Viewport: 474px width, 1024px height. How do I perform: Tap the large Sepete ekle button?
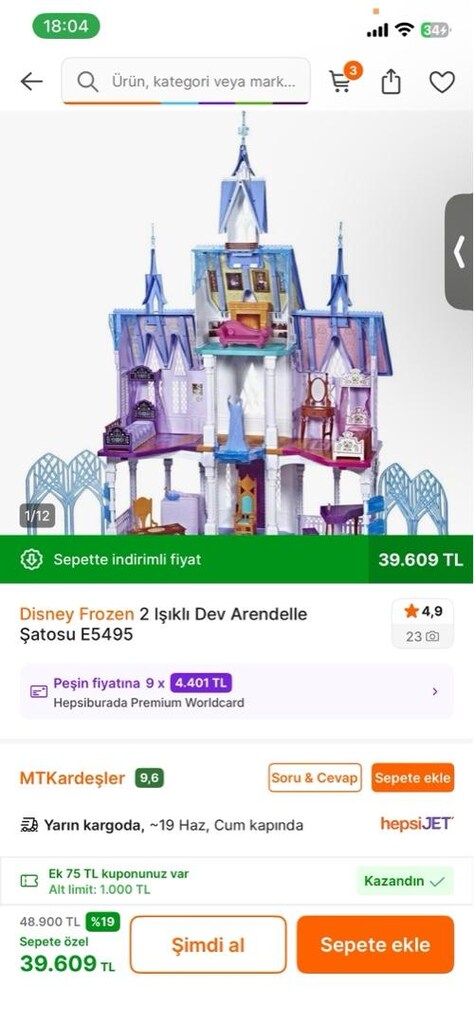375,944
